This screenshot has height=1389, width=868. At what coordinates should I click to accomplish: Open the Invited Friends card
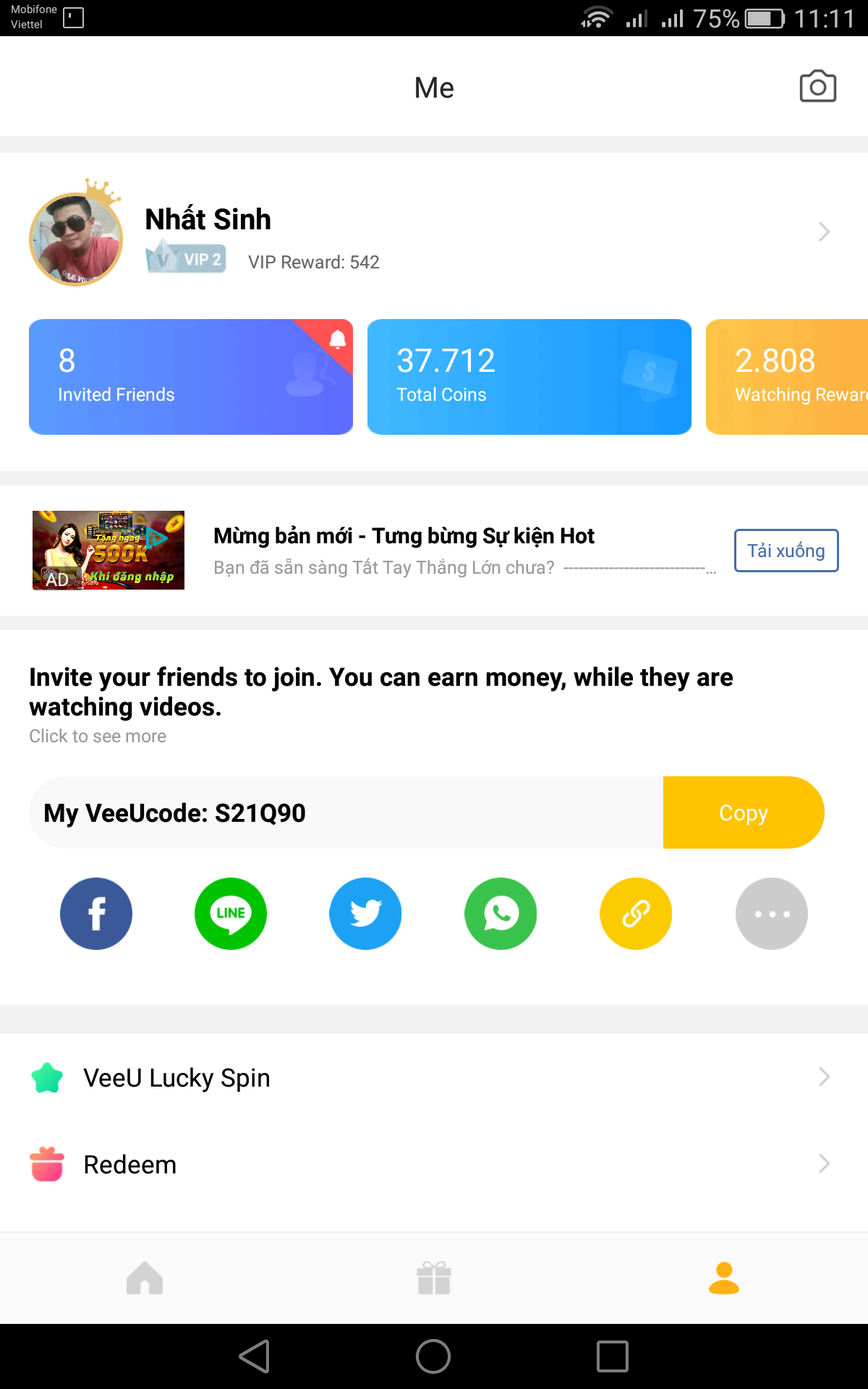pyautogui.click(x=190, y=377)
